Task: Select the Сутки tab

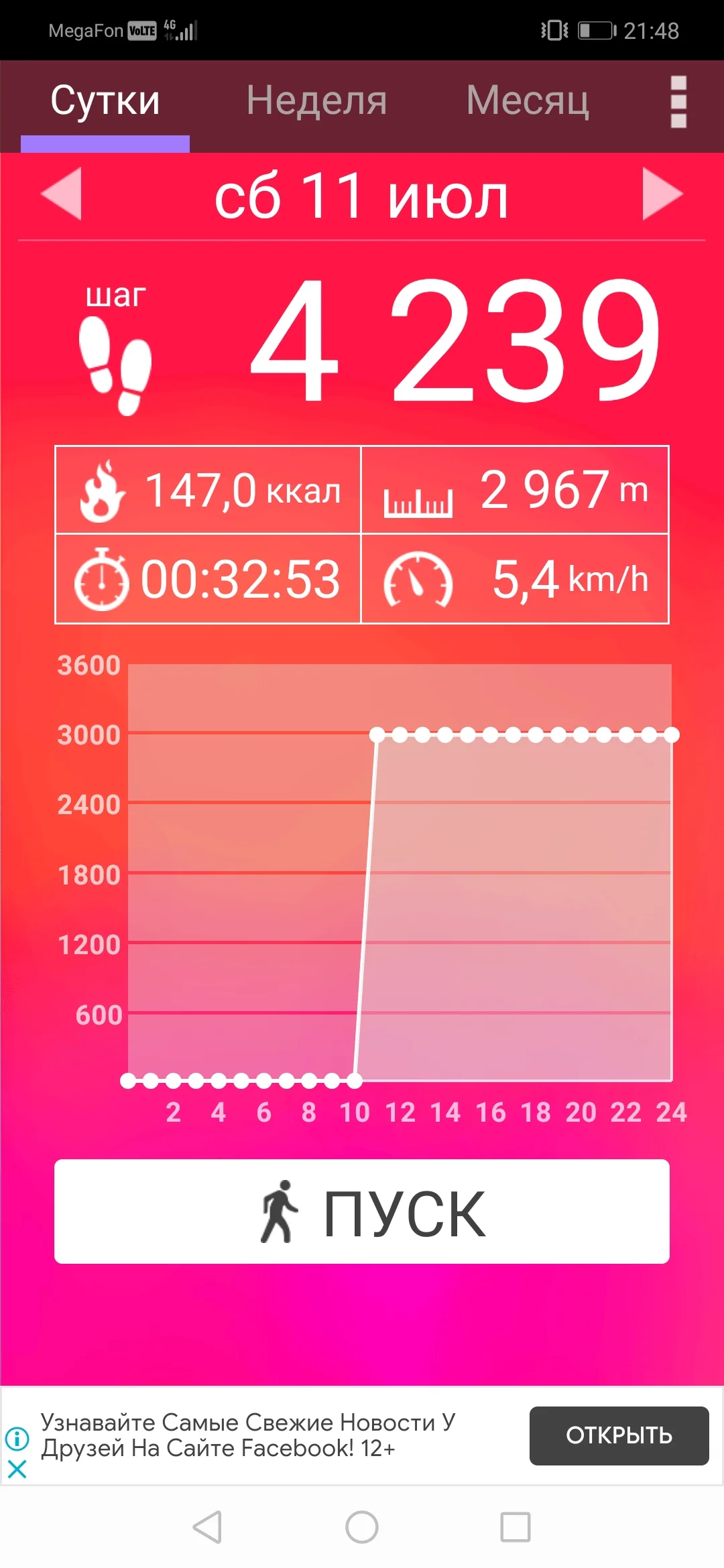Action: click(x=105, y=101)
